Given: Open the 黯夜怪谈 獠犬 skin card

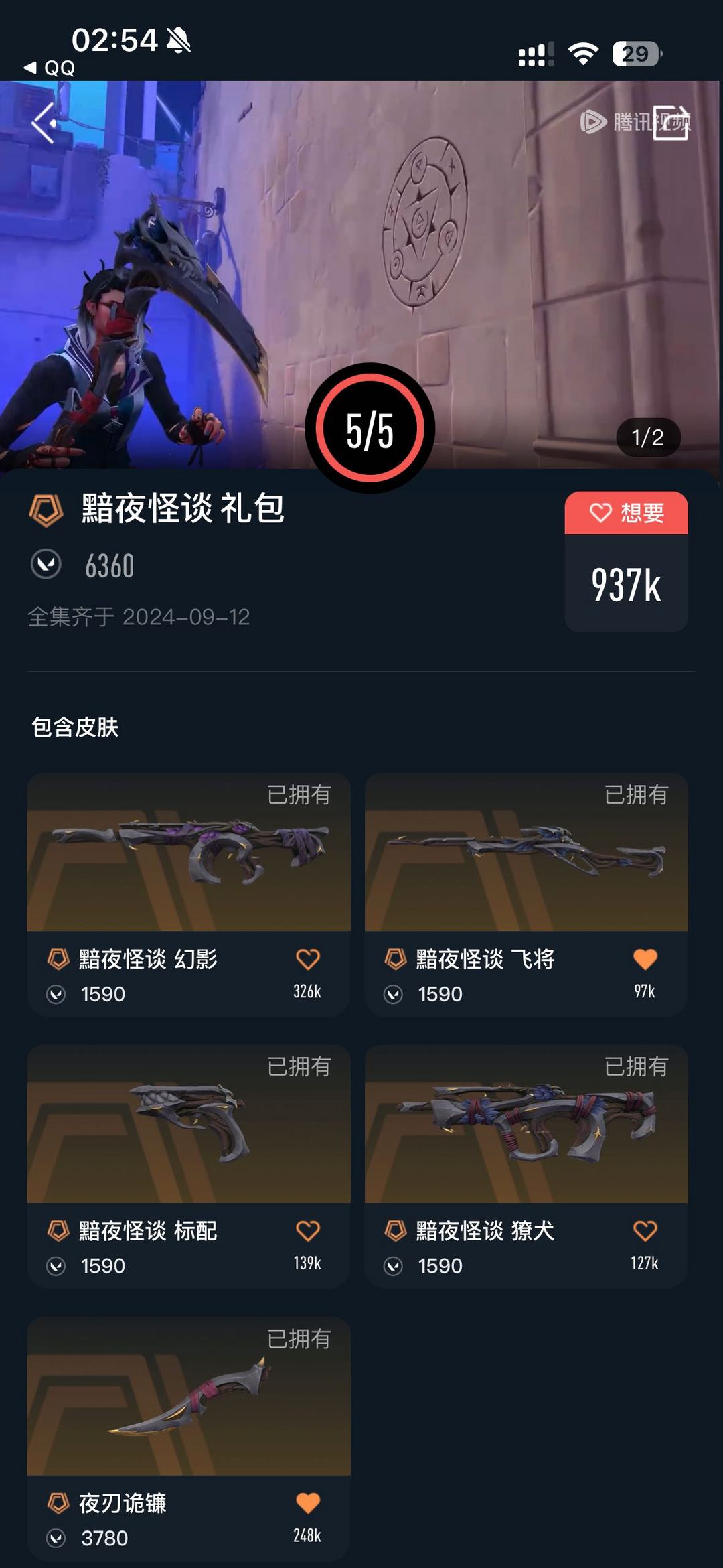Looking at the screenshot, I should tap(526, 1166).
